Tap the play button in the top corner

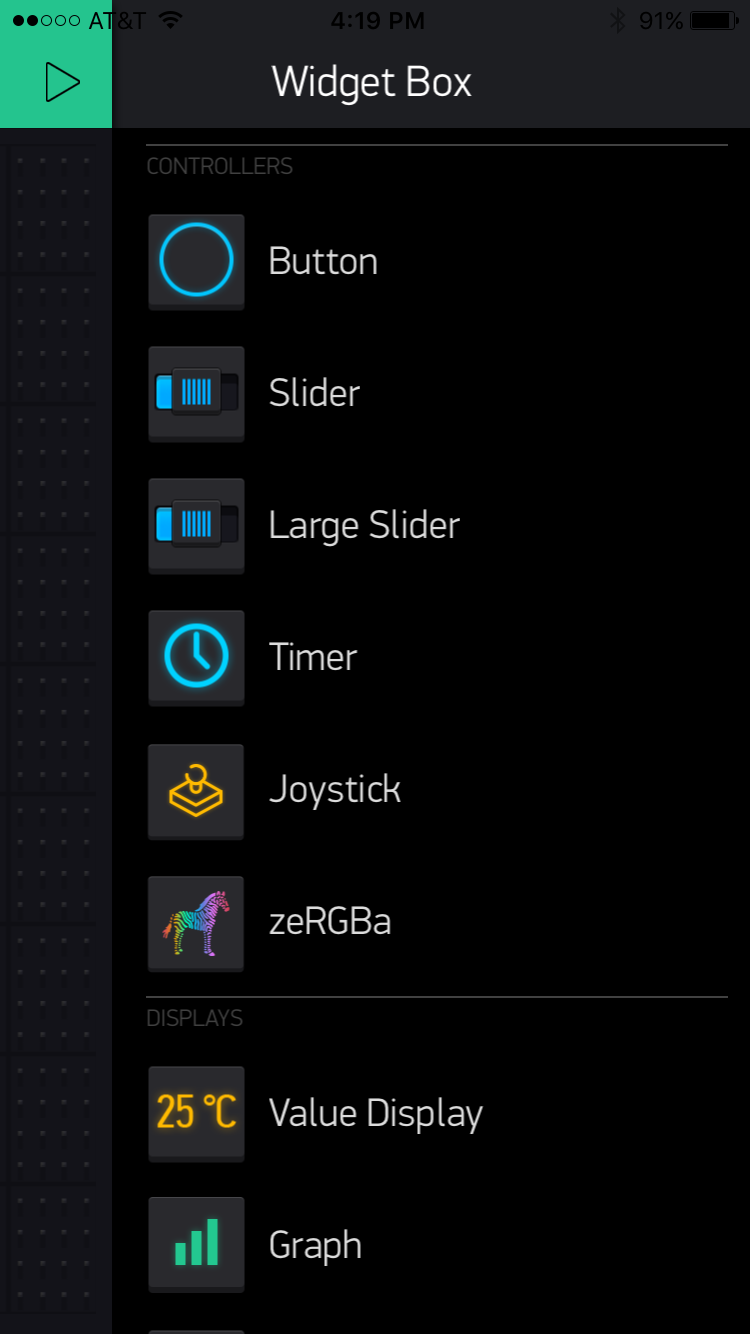point(60,82)
